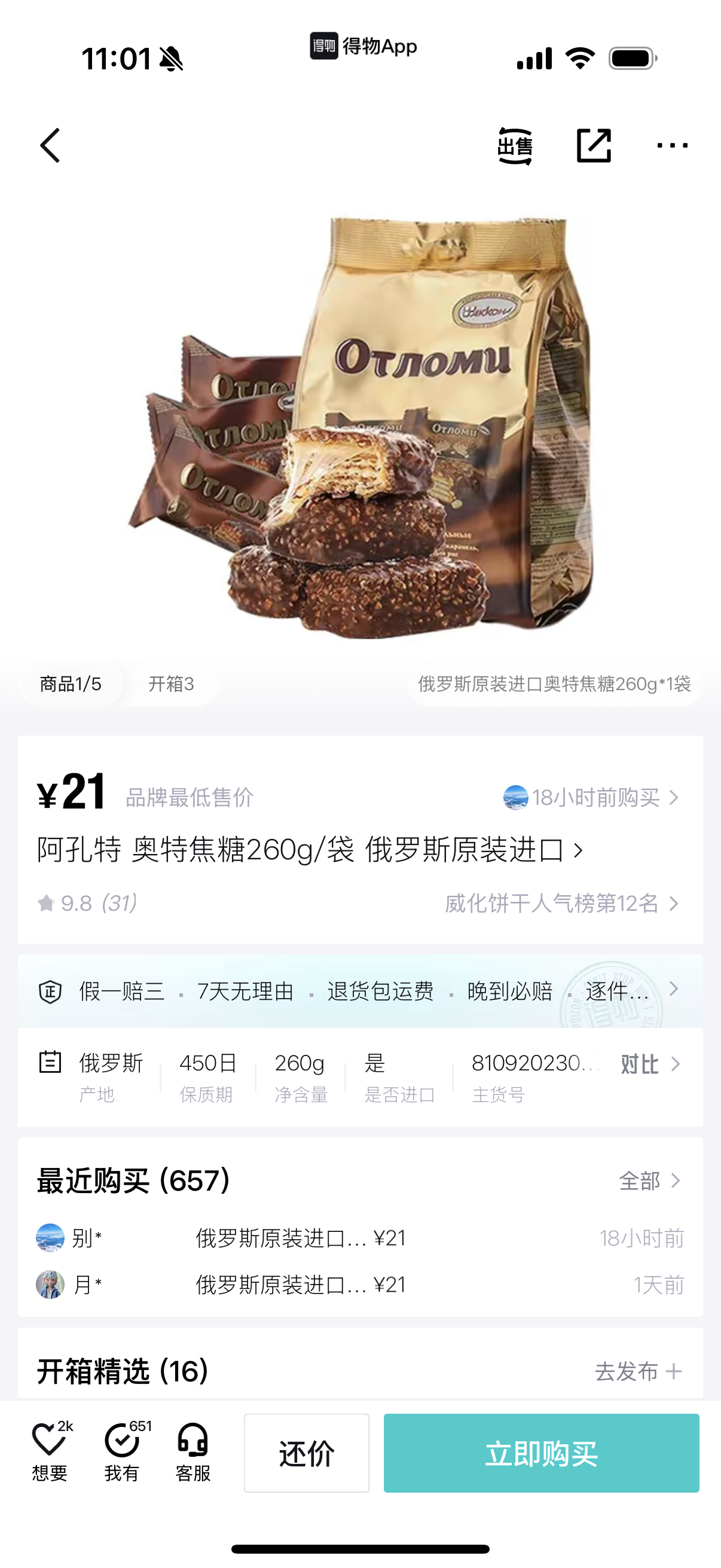Tap 还价 to make an offer

(307, 1453)
